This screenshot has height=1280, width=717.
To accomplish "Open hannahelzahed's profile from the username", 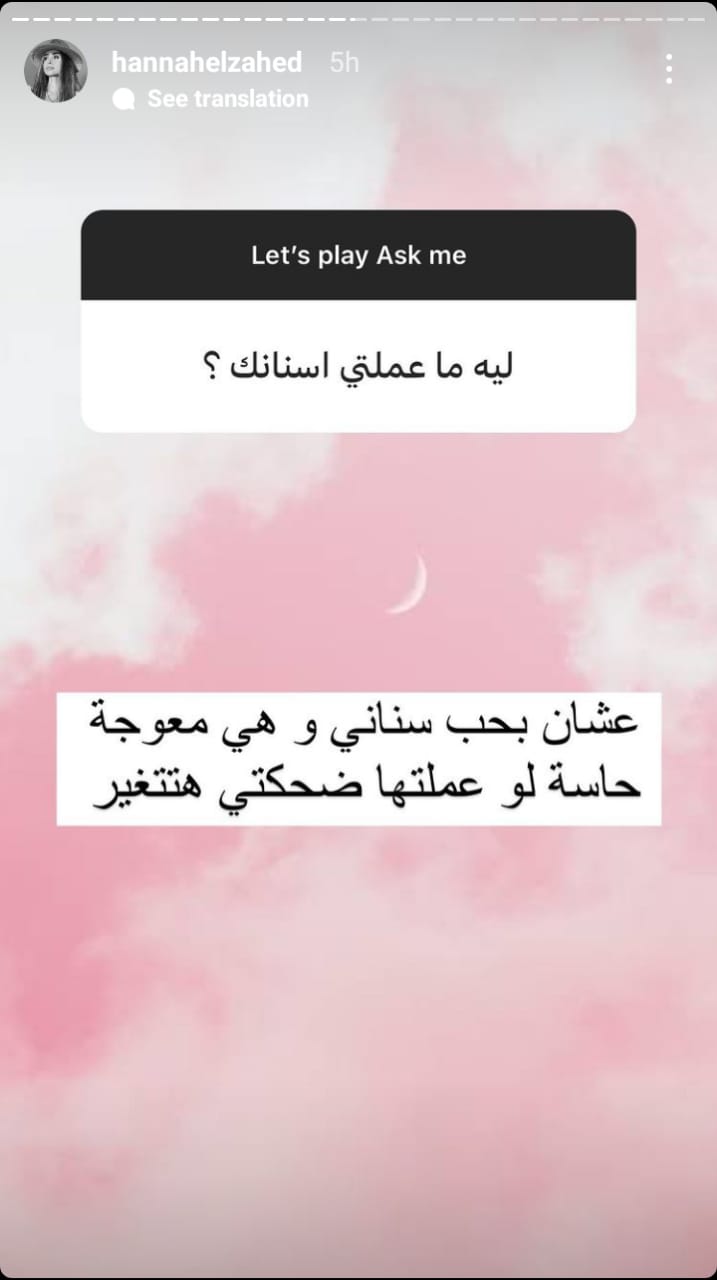I will 206,62.
